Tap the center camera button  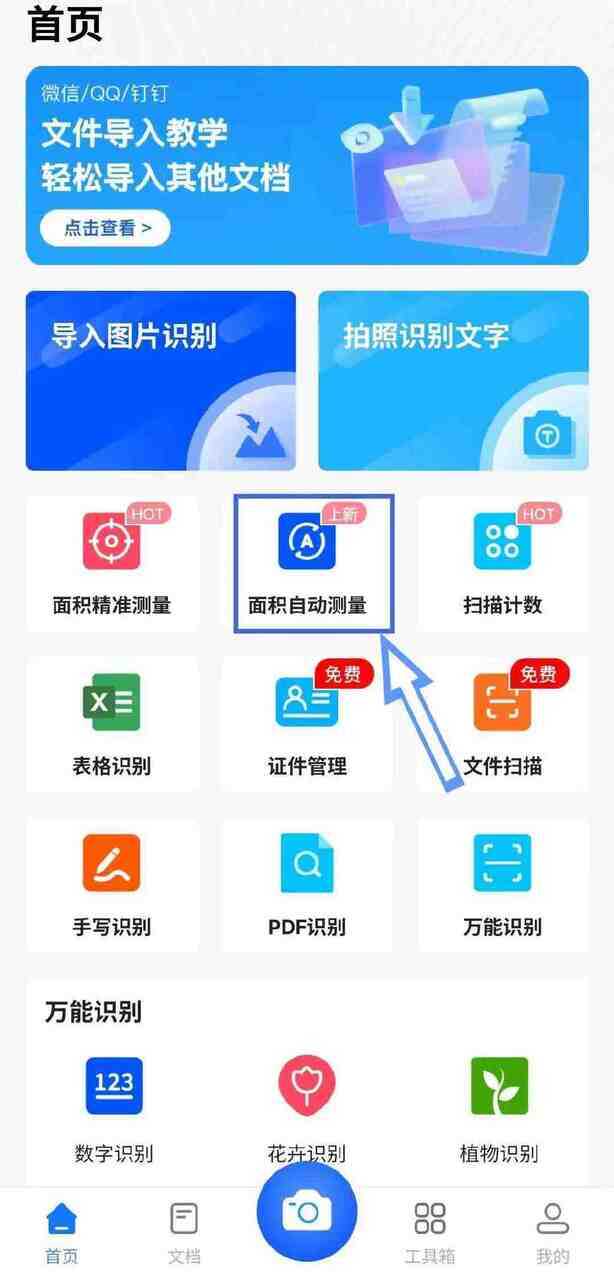[307, 1214]
